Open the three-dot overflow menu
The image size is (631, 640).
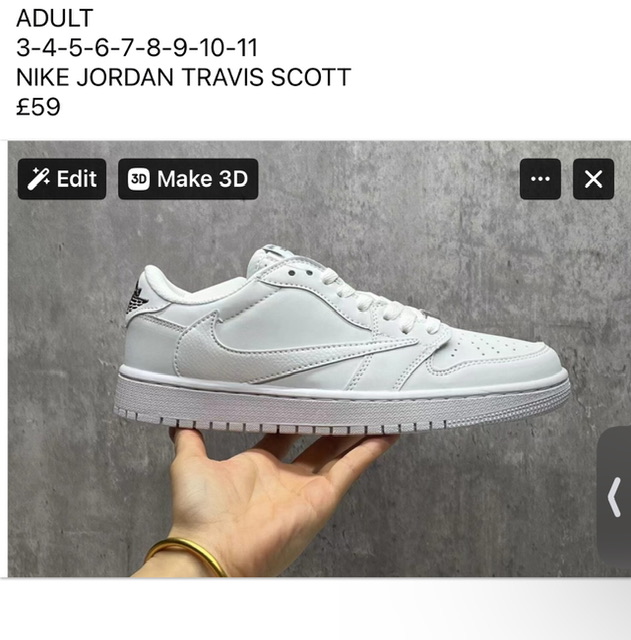tap(540, 180)
